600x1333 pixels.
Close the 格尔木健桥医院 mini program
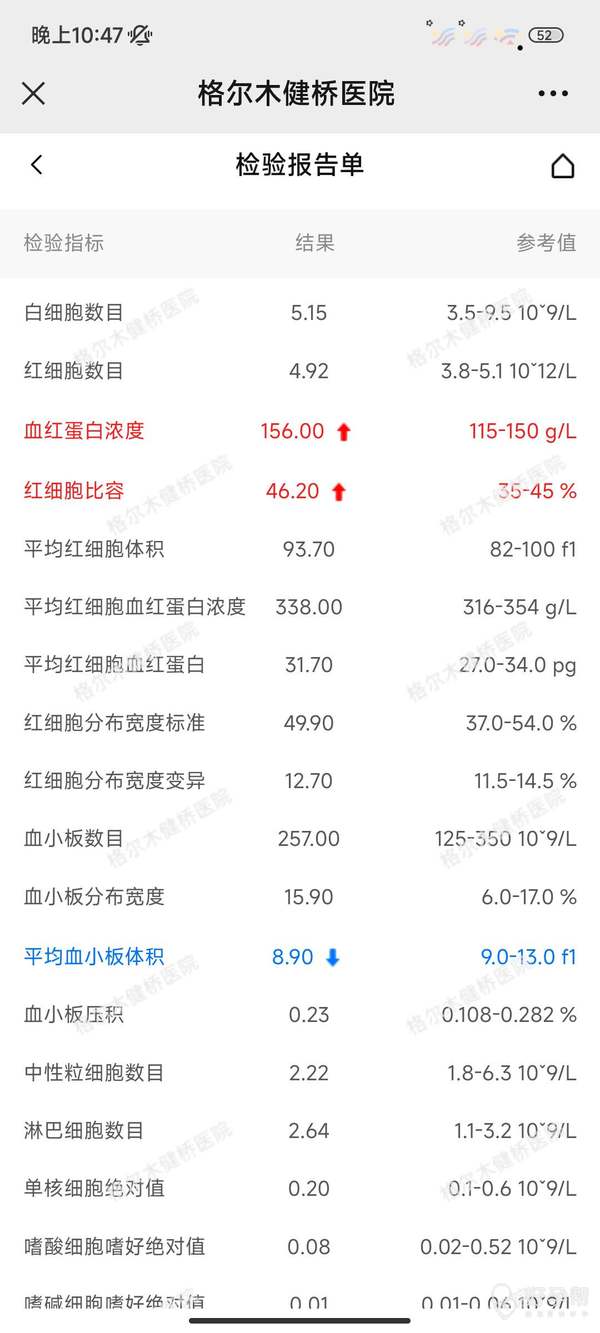(x=34, y=94)
